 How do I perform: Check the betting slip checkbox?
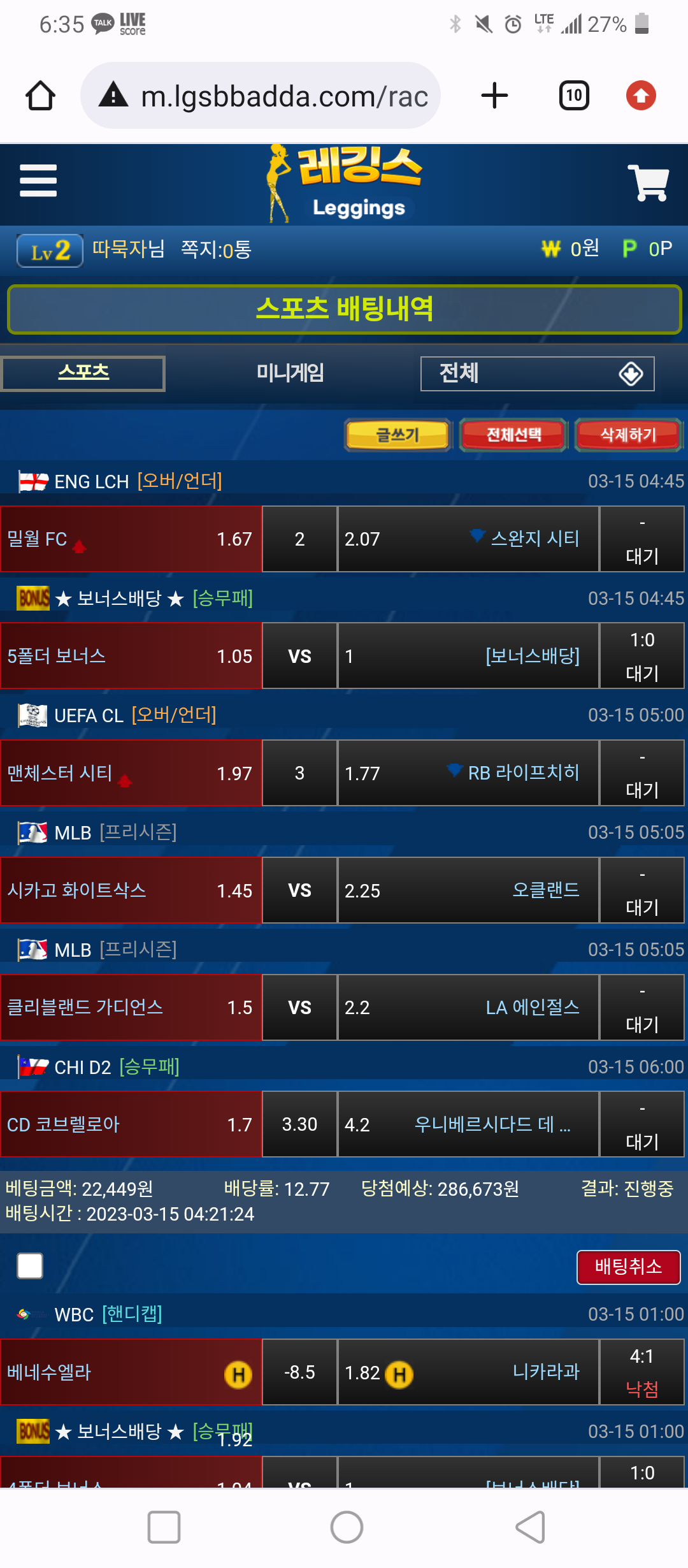(x=30, y=1266)
